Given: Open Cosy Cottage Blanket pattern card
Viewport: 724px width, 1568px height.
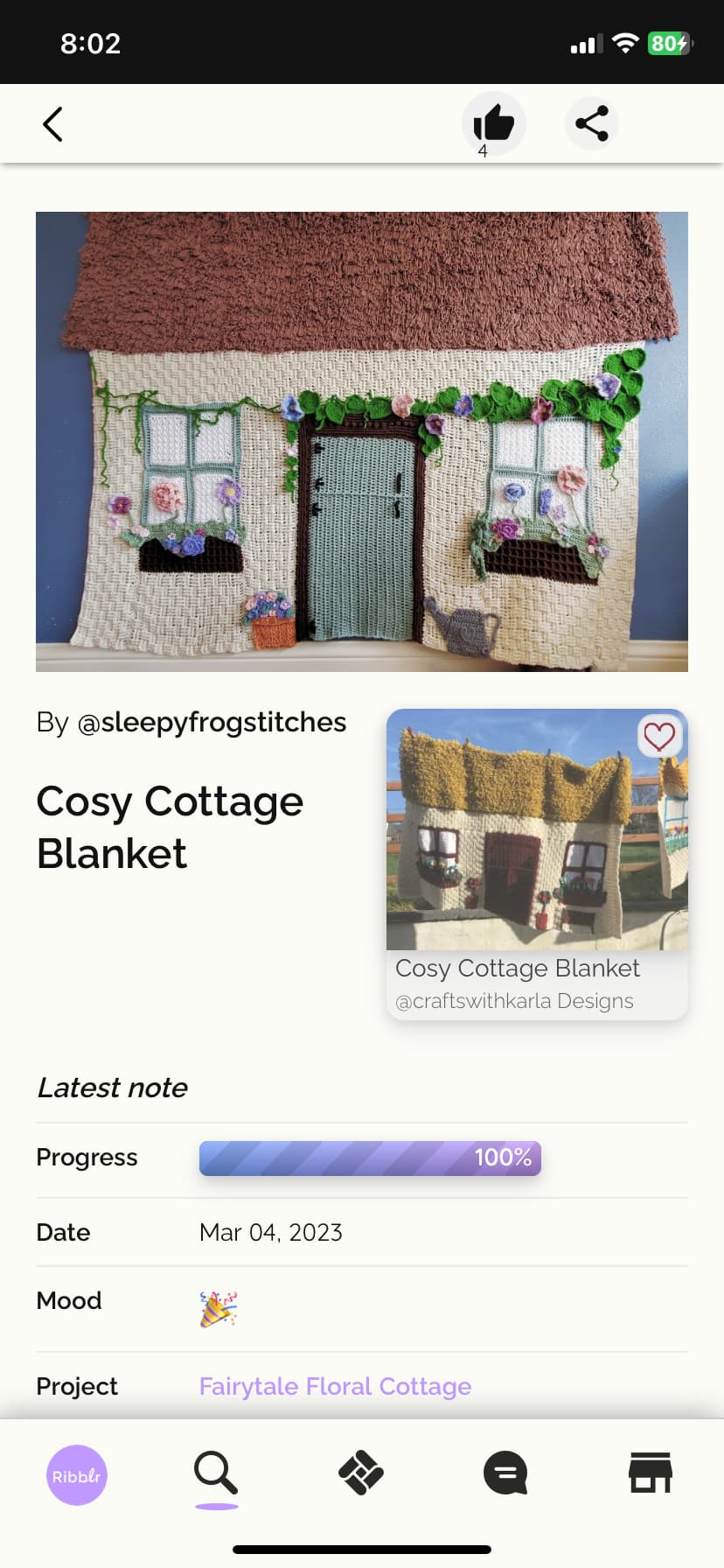Looking at the screenshot, I should tap(537, 864).
